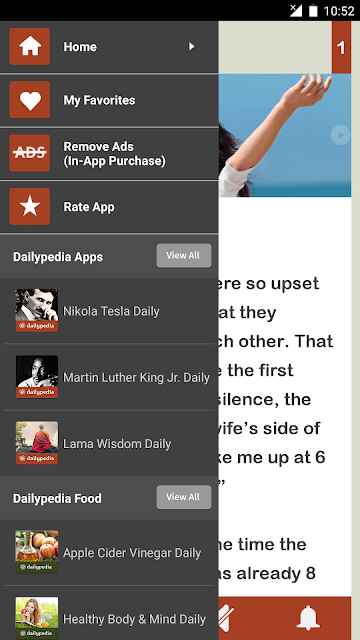View all Dailypedia Apps
The width and height of the screenshot is (360, 640).
[184, 256]
